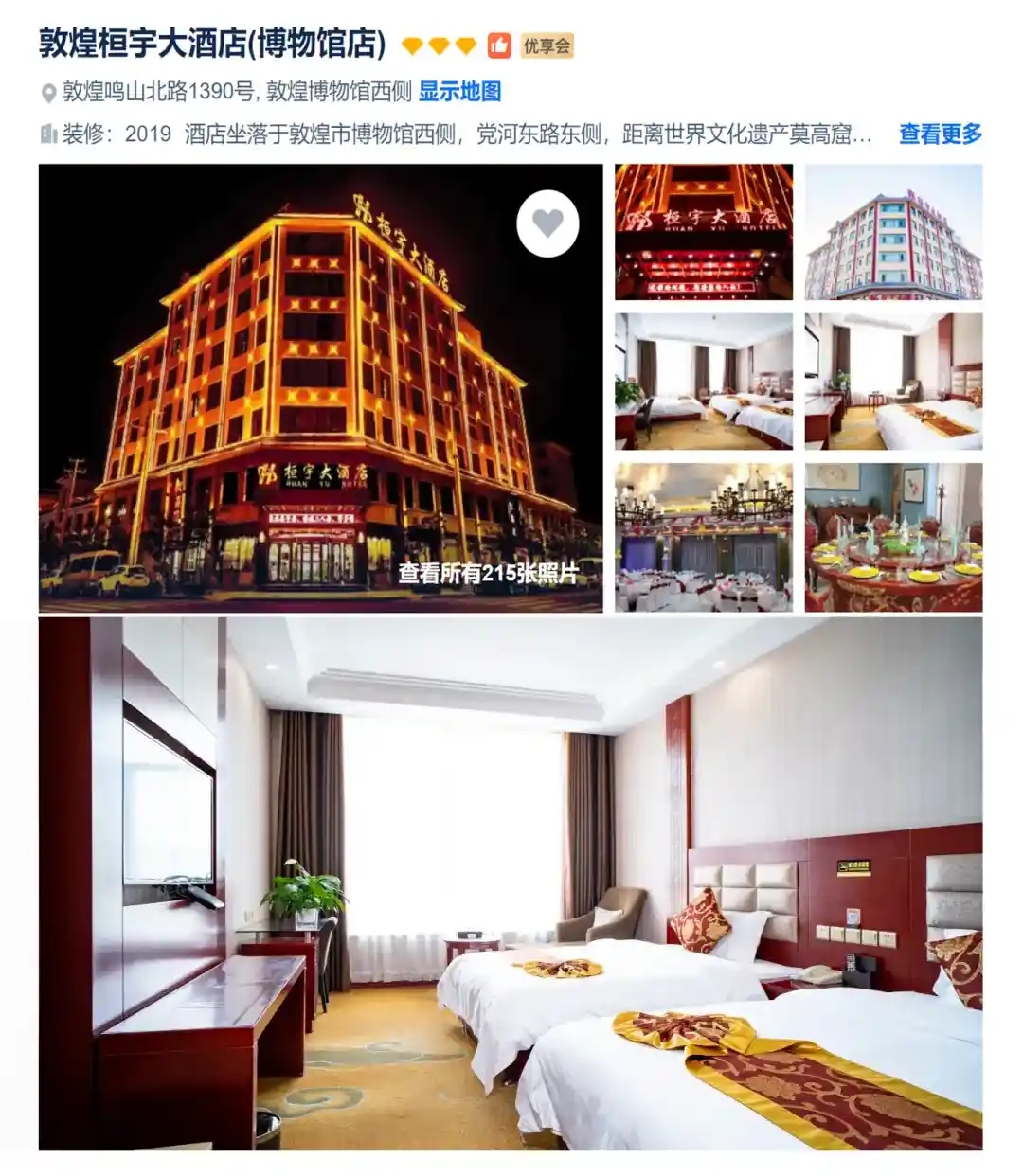Open the twin bed room thumbnail
This screenshot has height=1176, width=1023.
(x=704, y=381)
